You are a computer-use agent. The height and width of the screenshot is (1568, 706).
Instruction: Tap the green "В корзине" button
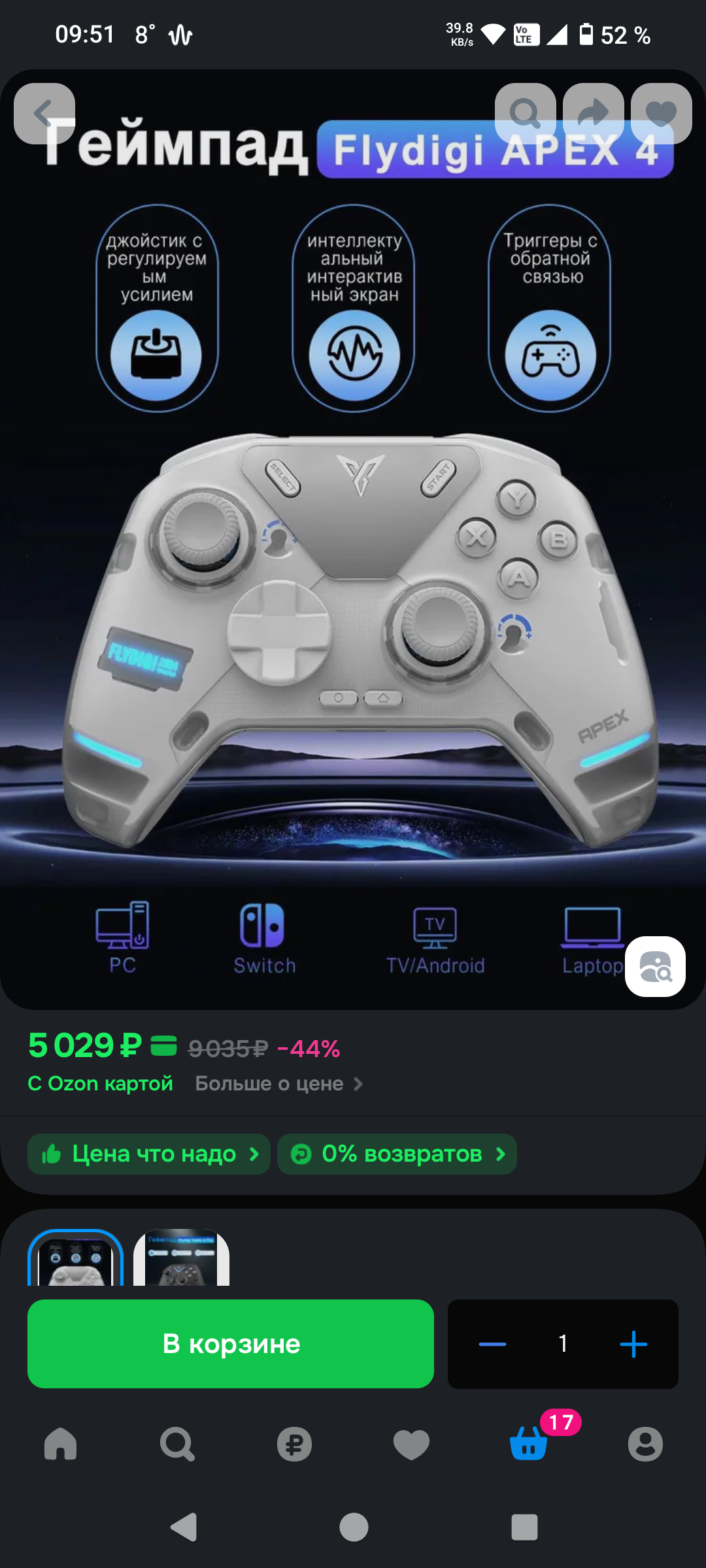(231, 1344)
